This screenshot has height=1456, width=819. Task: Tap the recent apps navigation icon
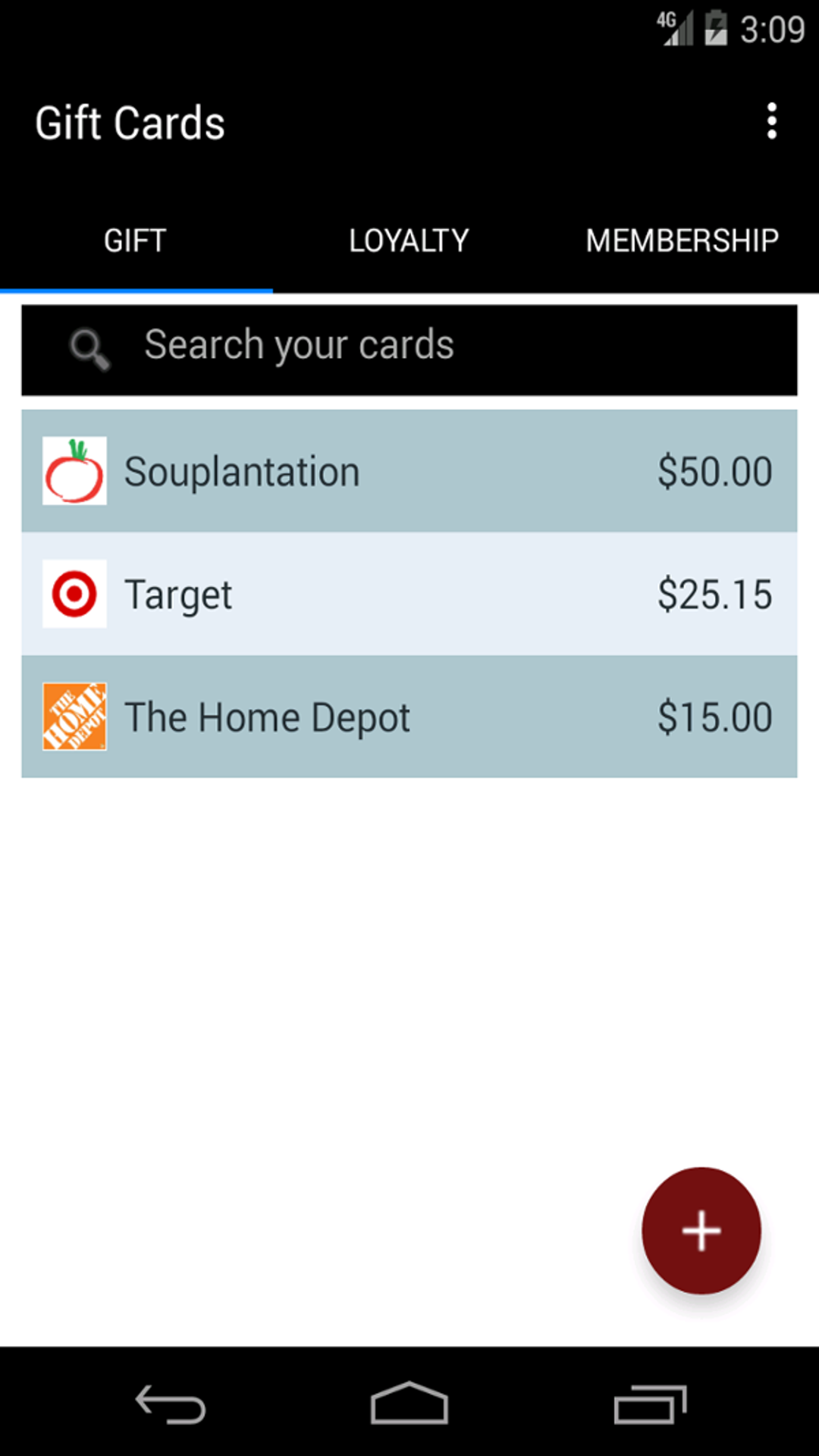point(652,1403)
